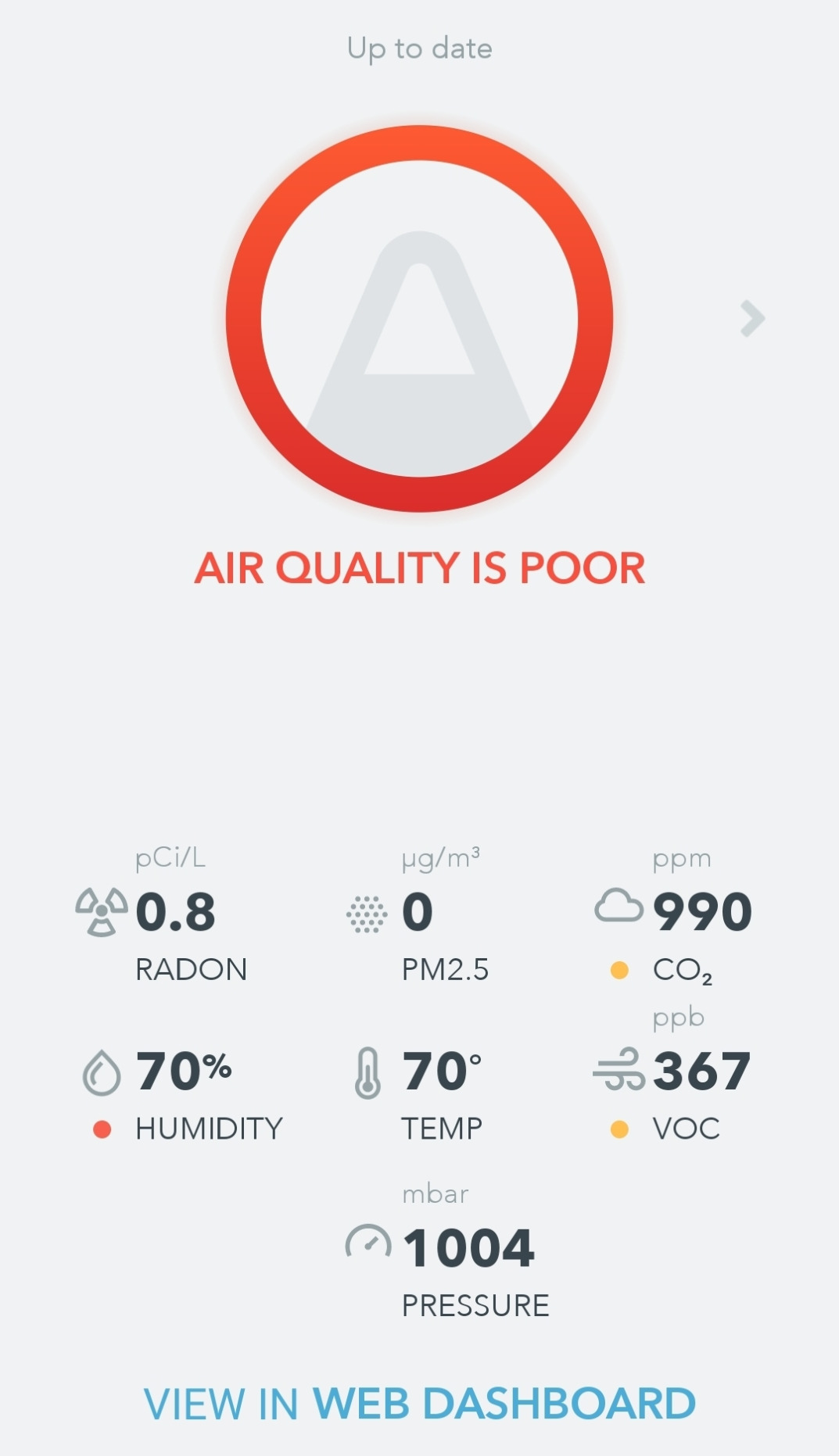This screenshot has width=839, height=1456.
Task: Select the AIR QUALITY IS POOR heading
Action: (x=420, y=569)
